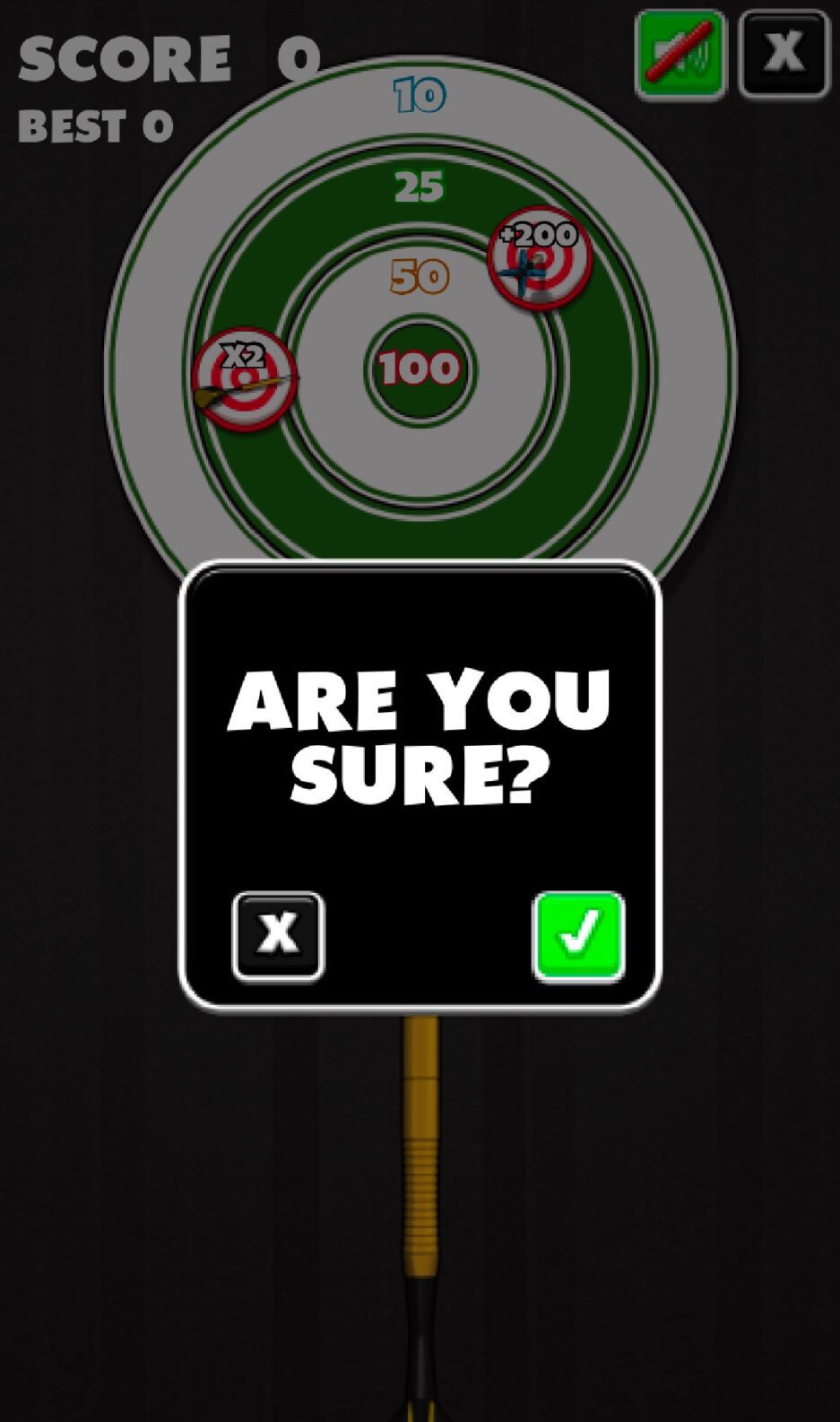
Task: Toggle the sound mute button
Action: [x=680, y=54]
